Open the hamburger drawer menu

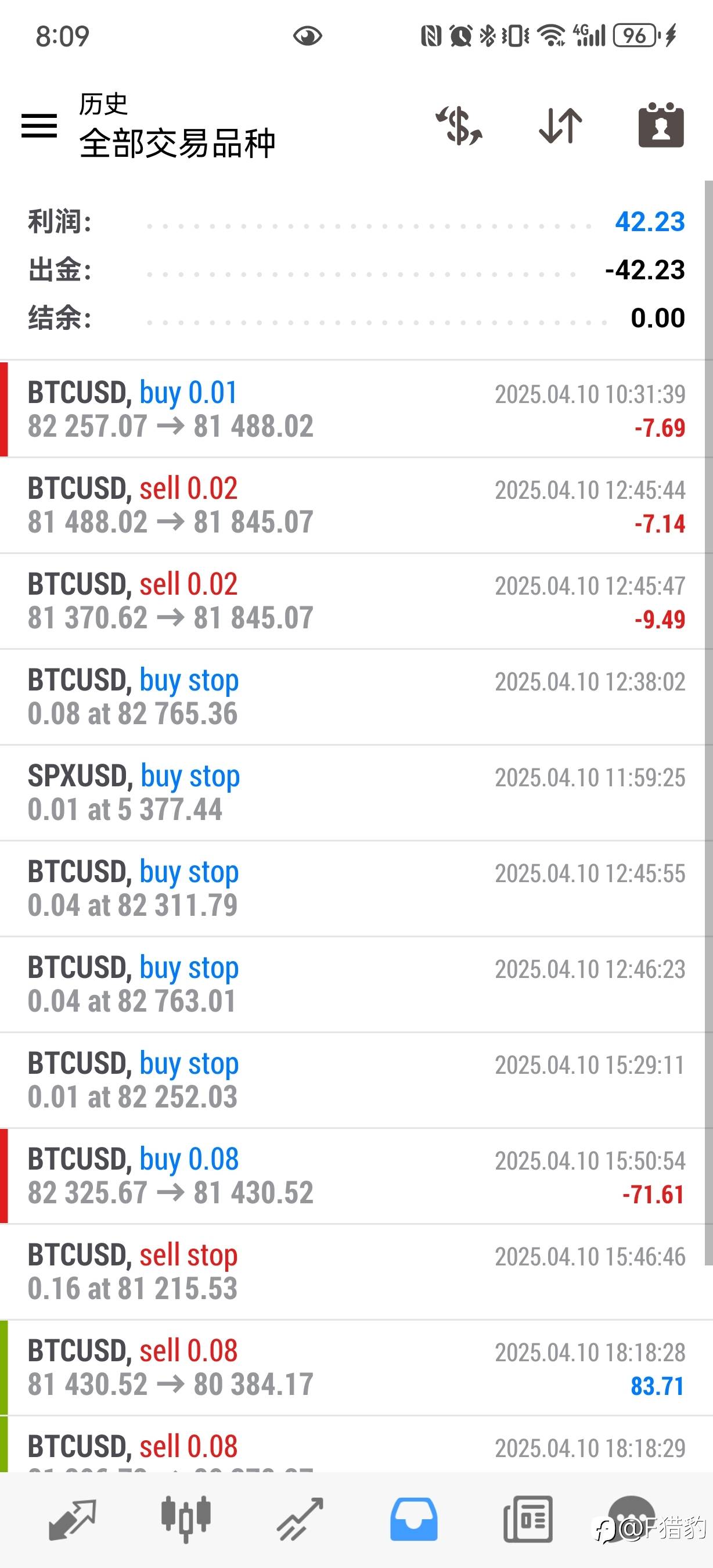pos(39,125)
